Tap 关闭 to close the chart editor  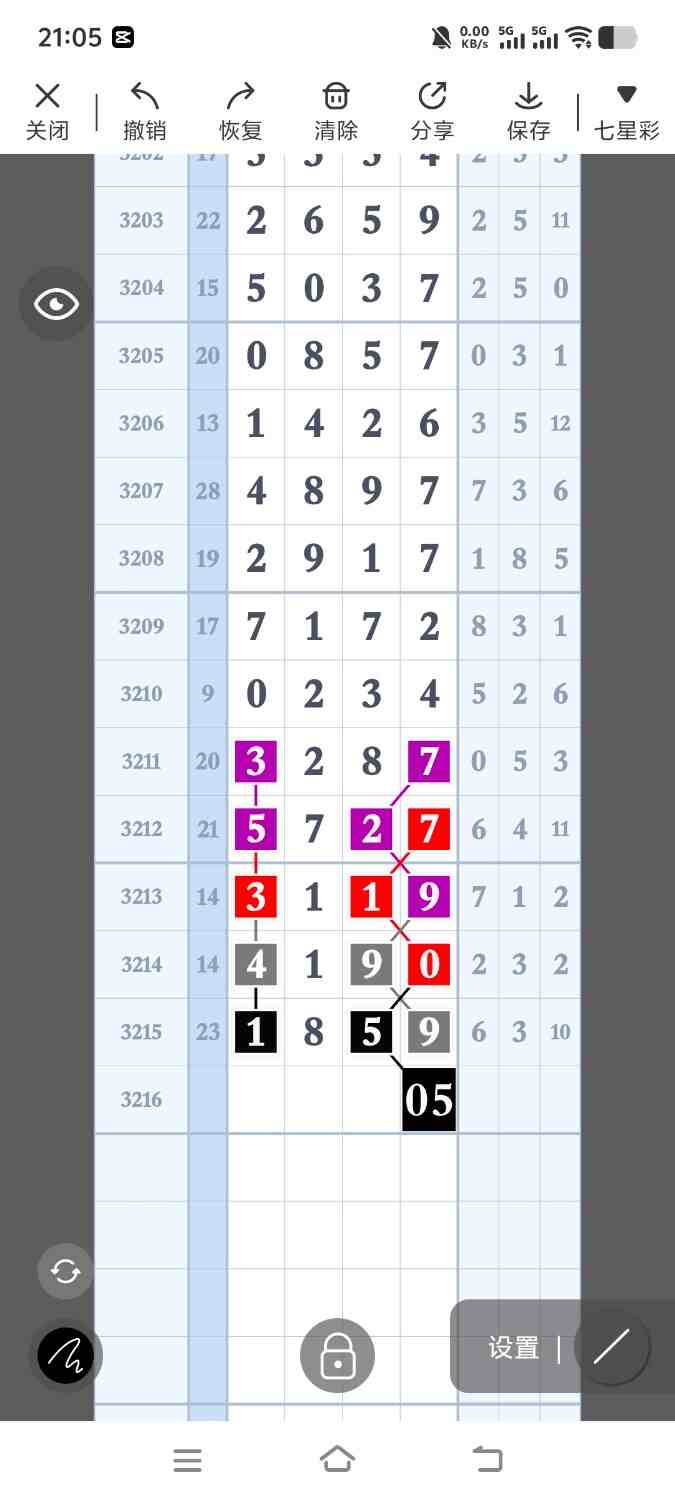pos(47,111)
